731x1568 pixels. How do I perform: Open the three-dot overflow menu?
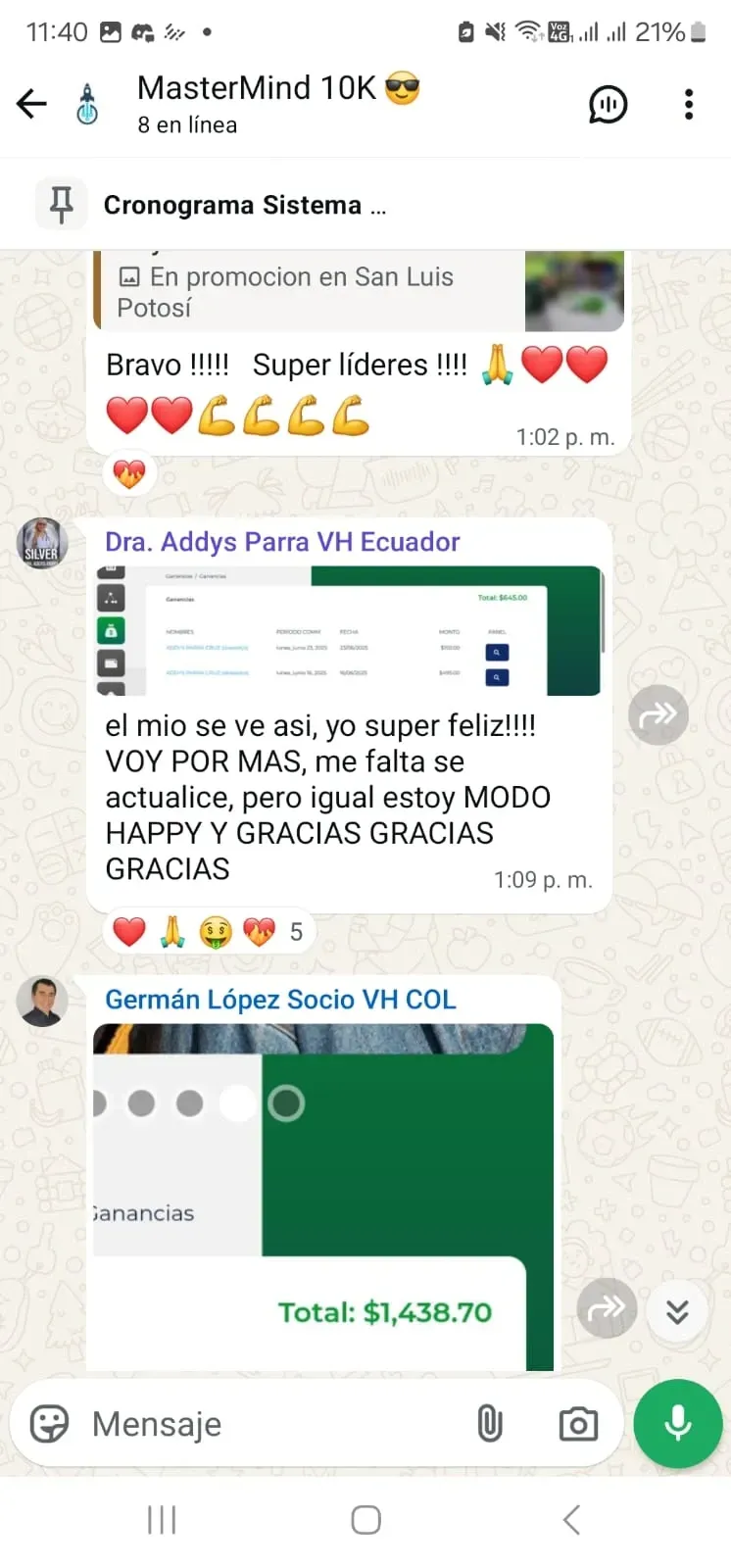click(689, 104)
